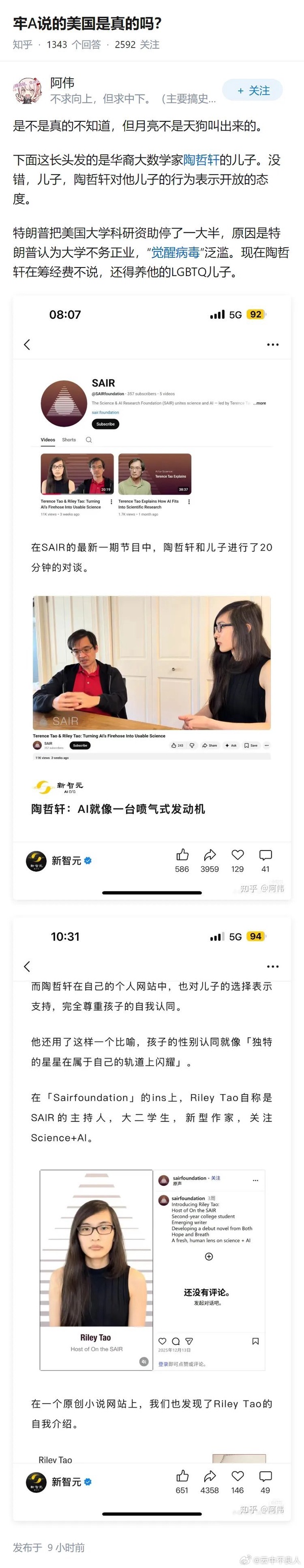Screen dimensions: 304x1568
Task: Open the 觉醒病毒 linked term
Action: 175,252
